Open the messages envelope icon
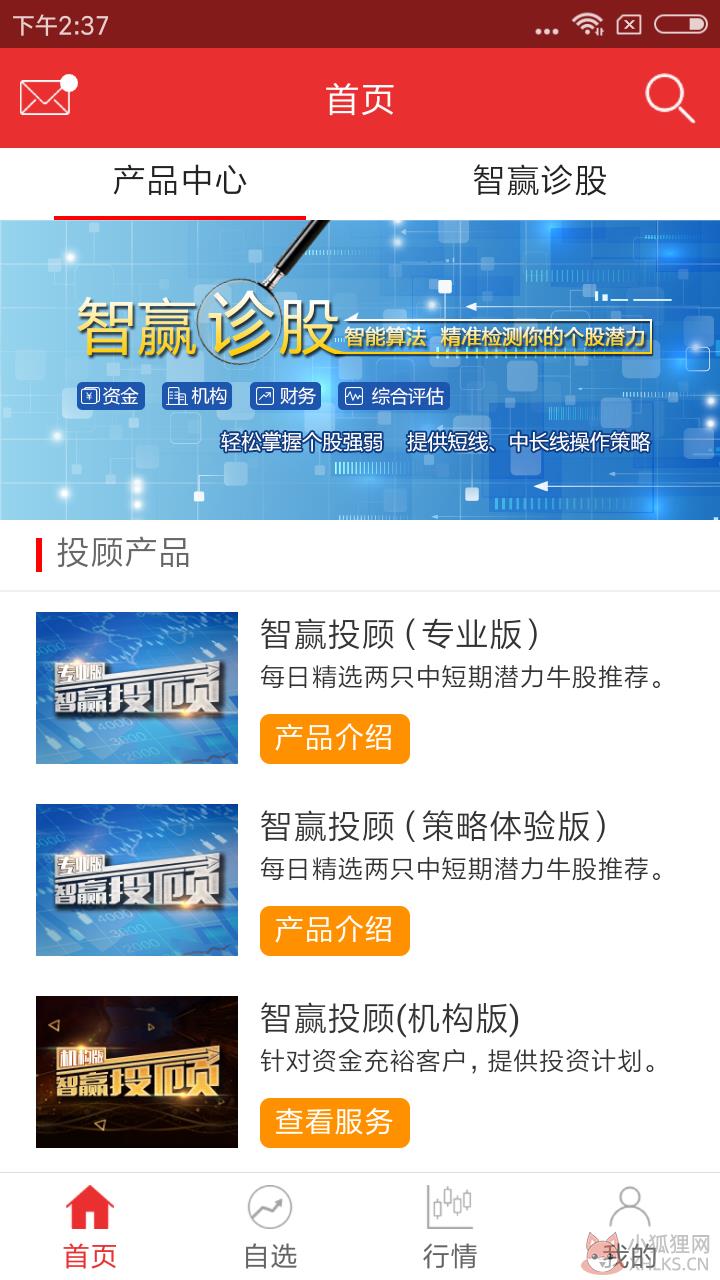Viewport: 720px width, 1280px height. coord(48,97)
